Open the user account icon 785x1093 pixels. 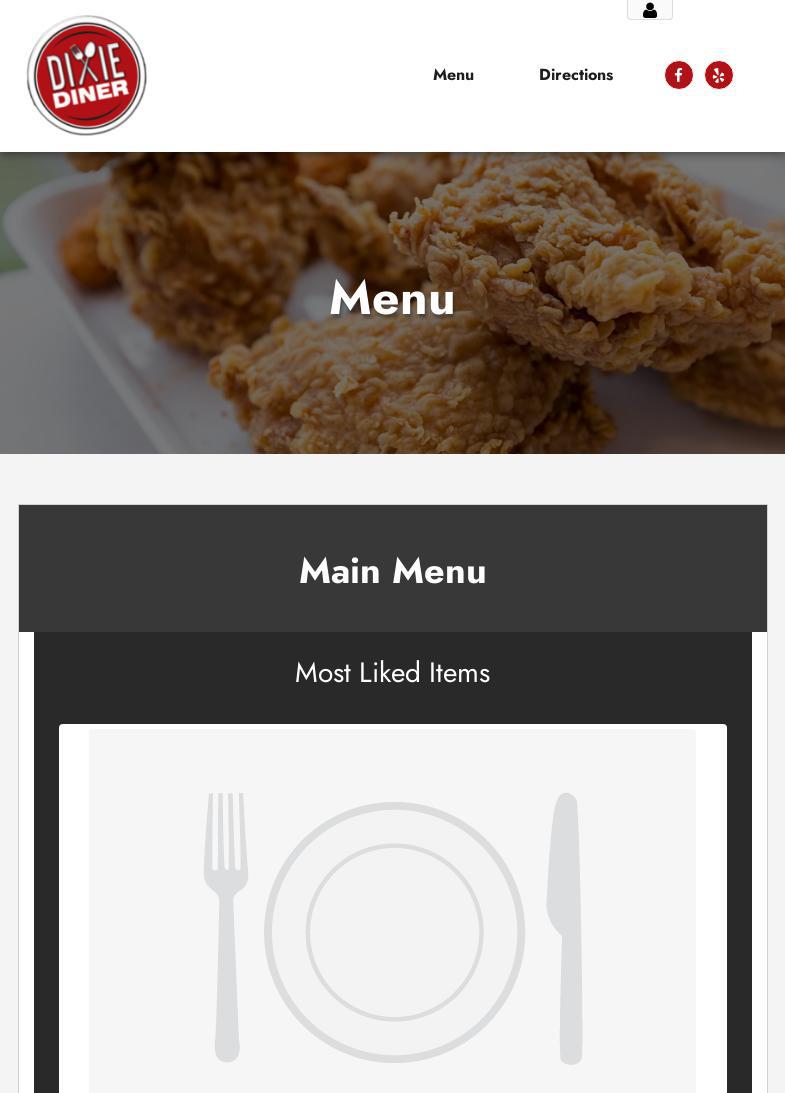pos(650,10)
